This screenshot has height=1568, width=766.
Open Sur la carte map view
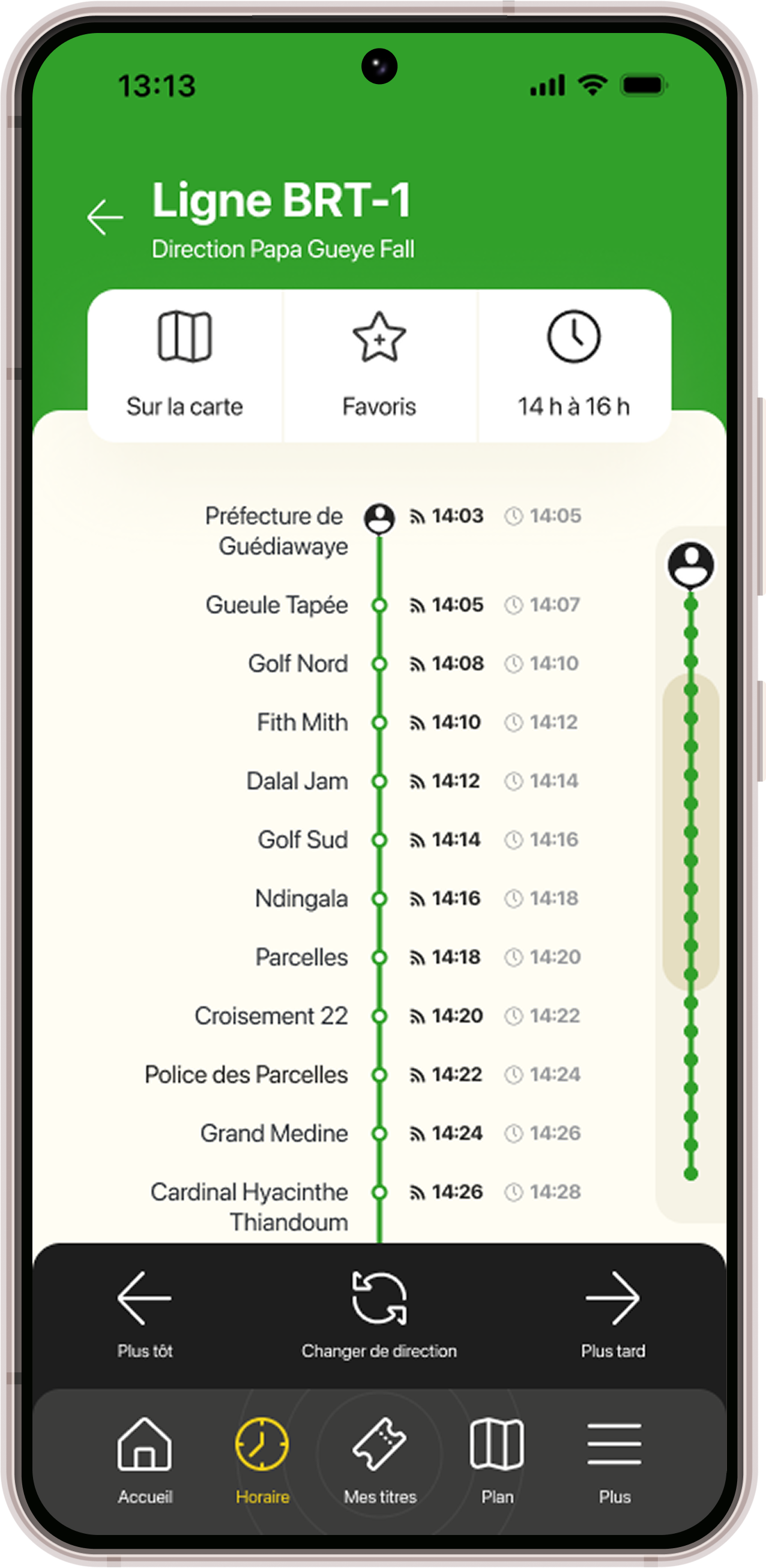184,365
